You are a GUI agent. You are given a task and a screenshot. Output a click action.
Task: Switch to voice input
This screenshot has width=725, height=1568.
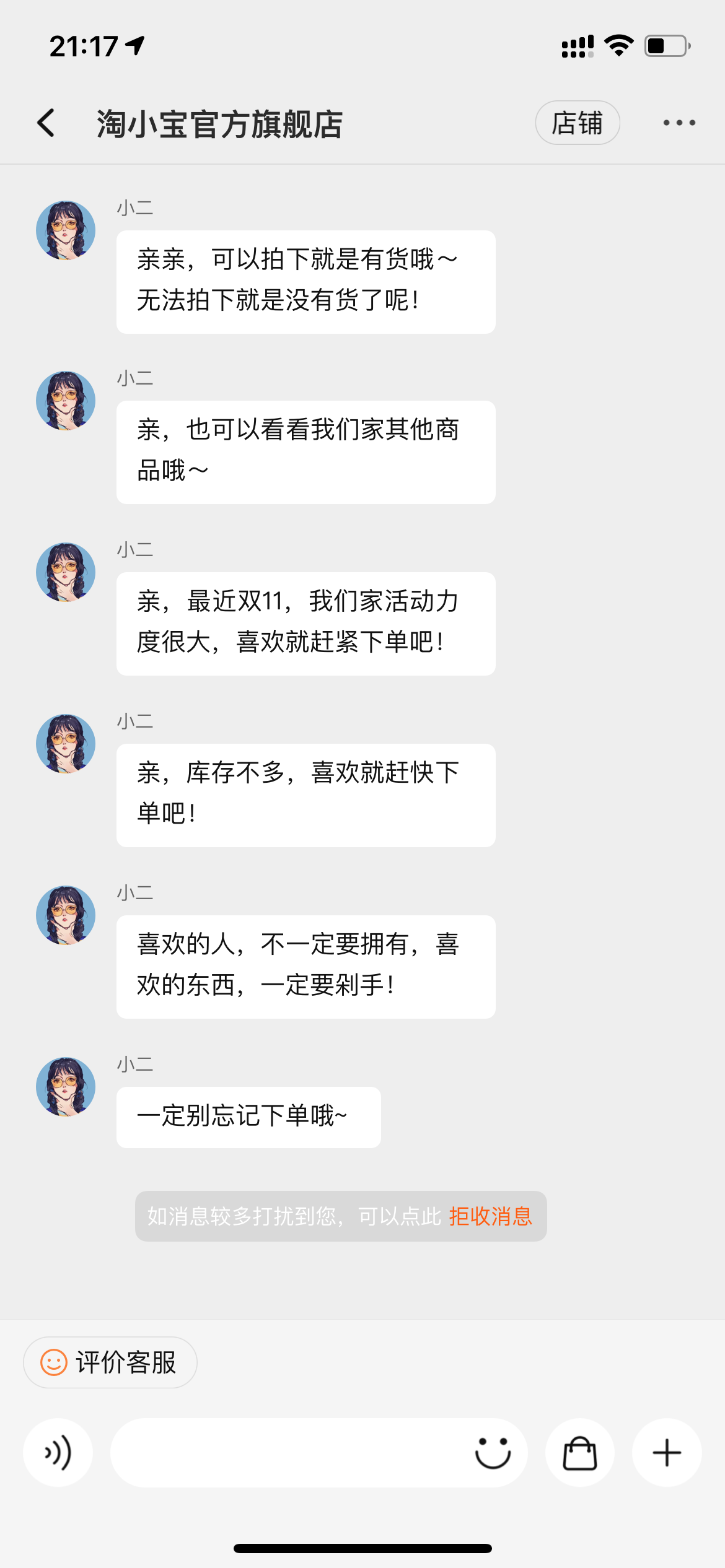[x=58, y=1453]
